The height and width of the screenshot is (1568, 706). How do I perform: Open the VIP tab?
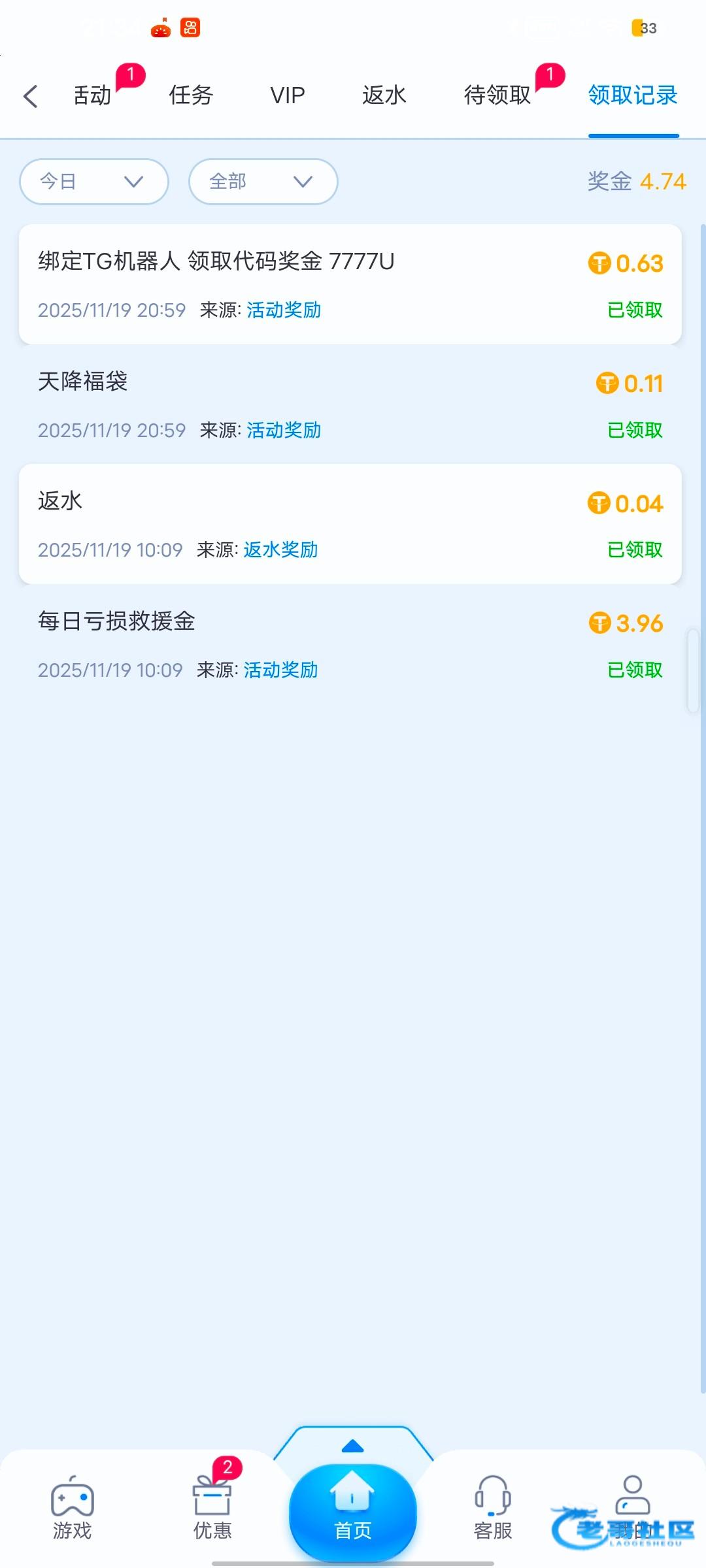pos(288,95)
